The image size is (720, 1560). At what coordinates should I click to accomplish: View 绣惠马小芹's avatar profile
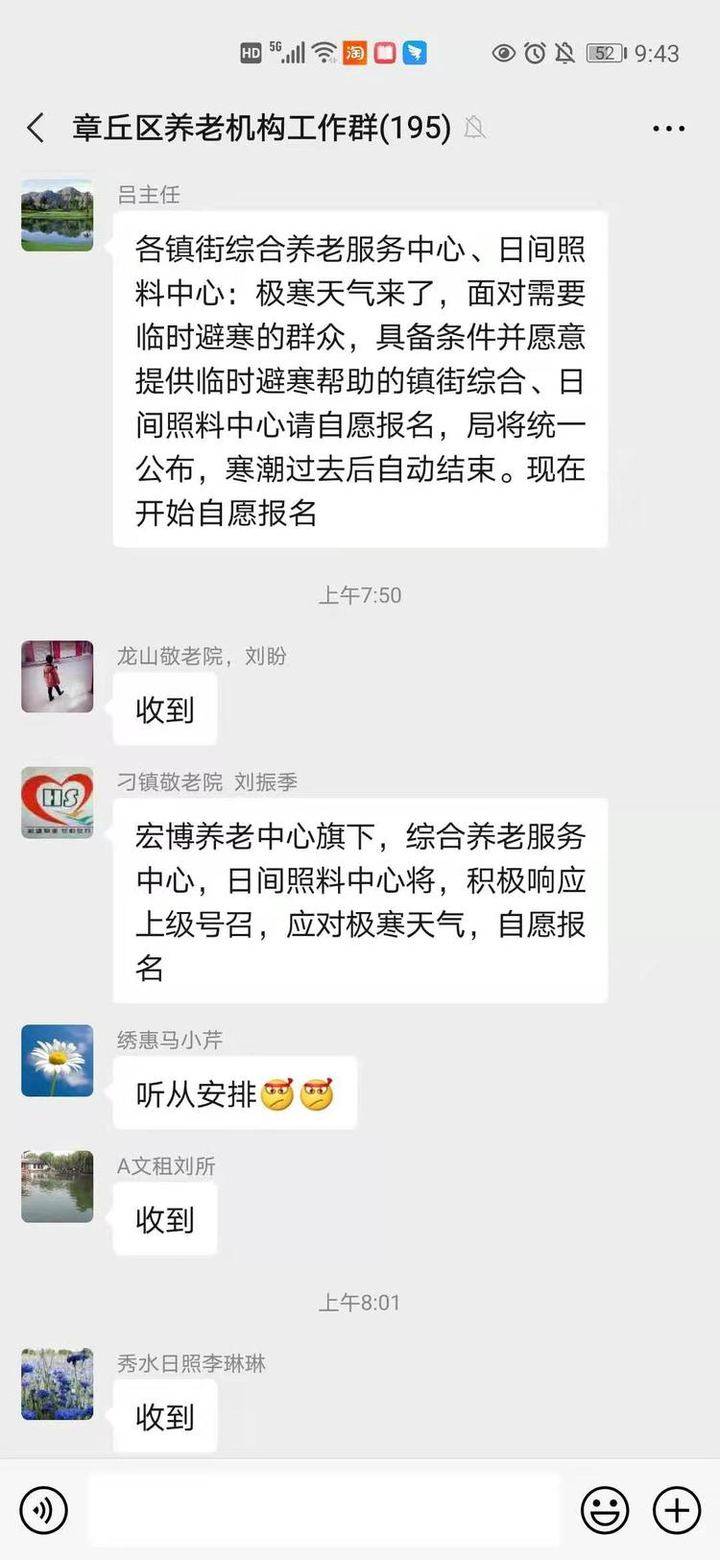point(57,1060)
